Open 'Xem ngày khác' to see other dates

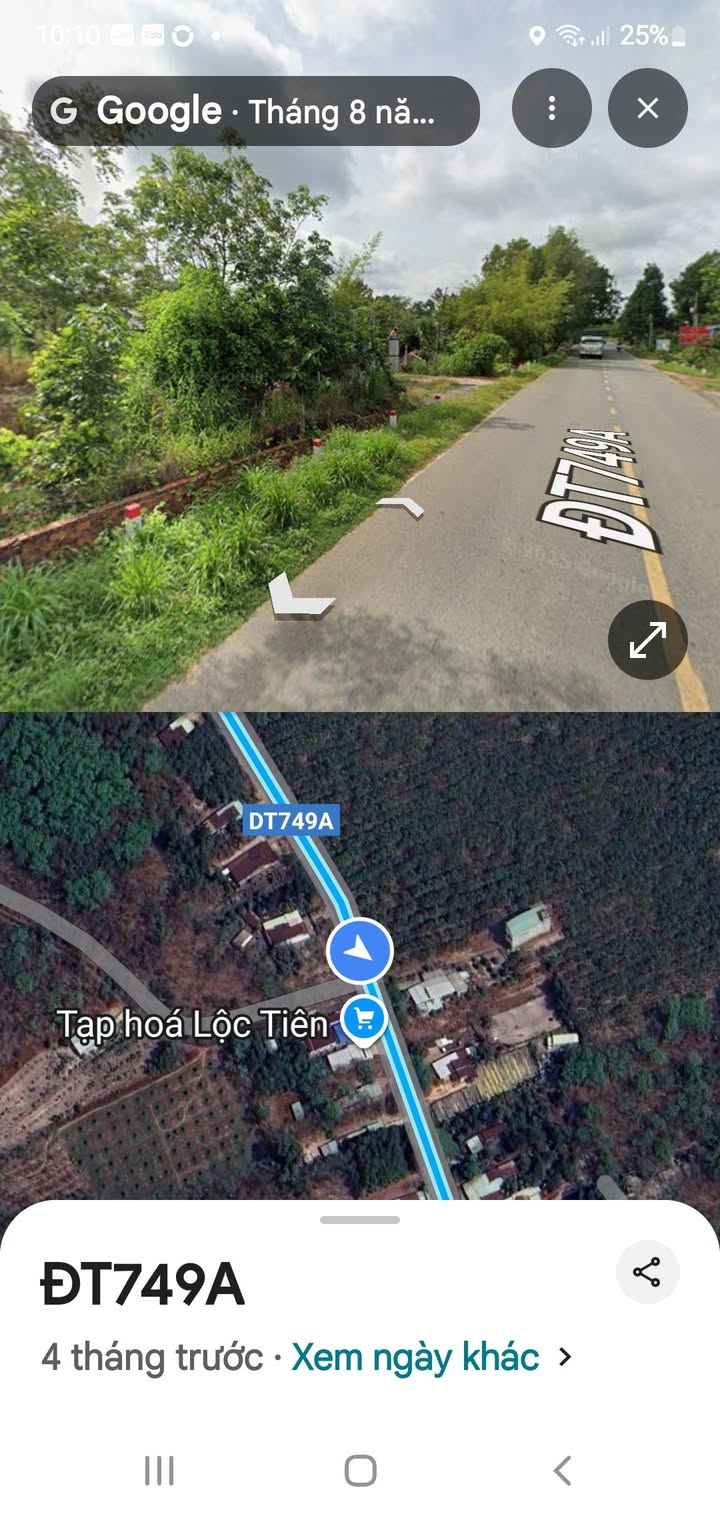[432, 1357]
